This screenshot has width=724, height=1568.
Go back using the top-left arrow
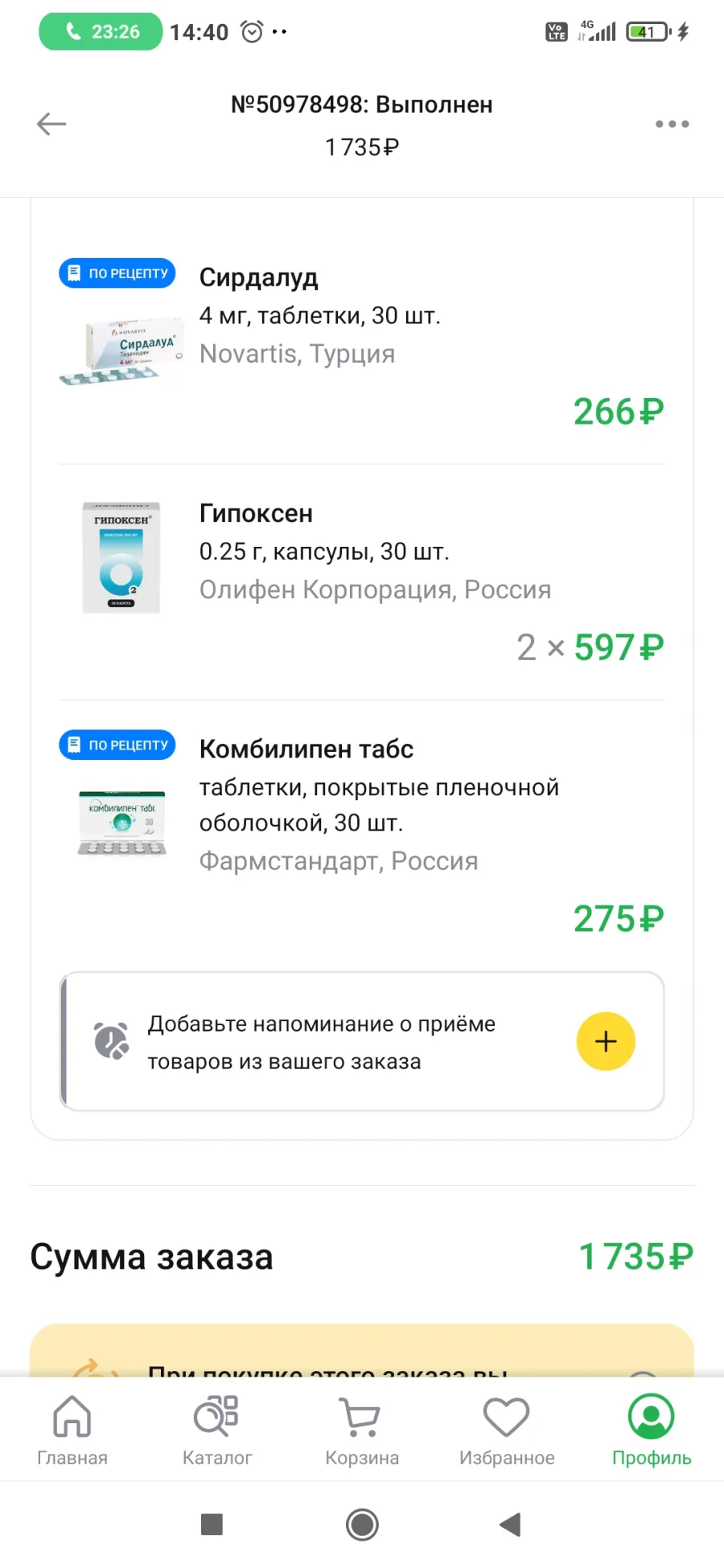click(x=51, y=124)
